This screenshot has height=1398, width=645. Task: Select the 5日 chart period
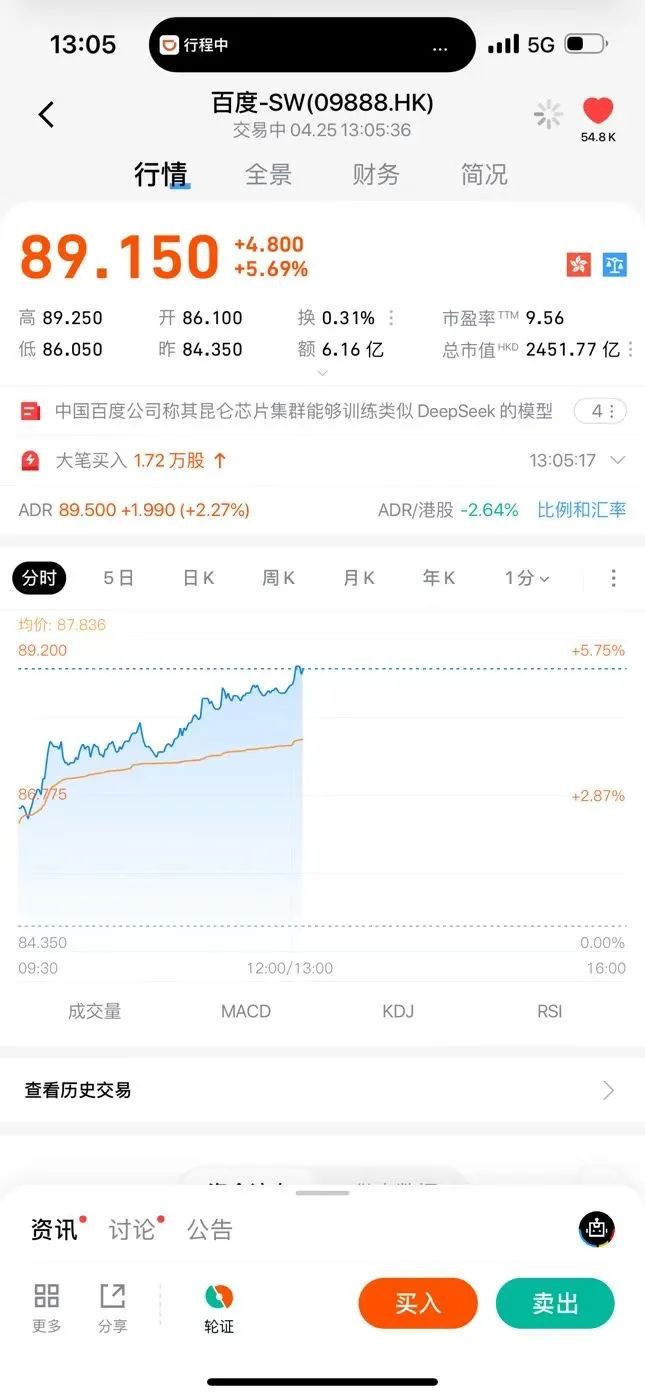tap(118, 578)
